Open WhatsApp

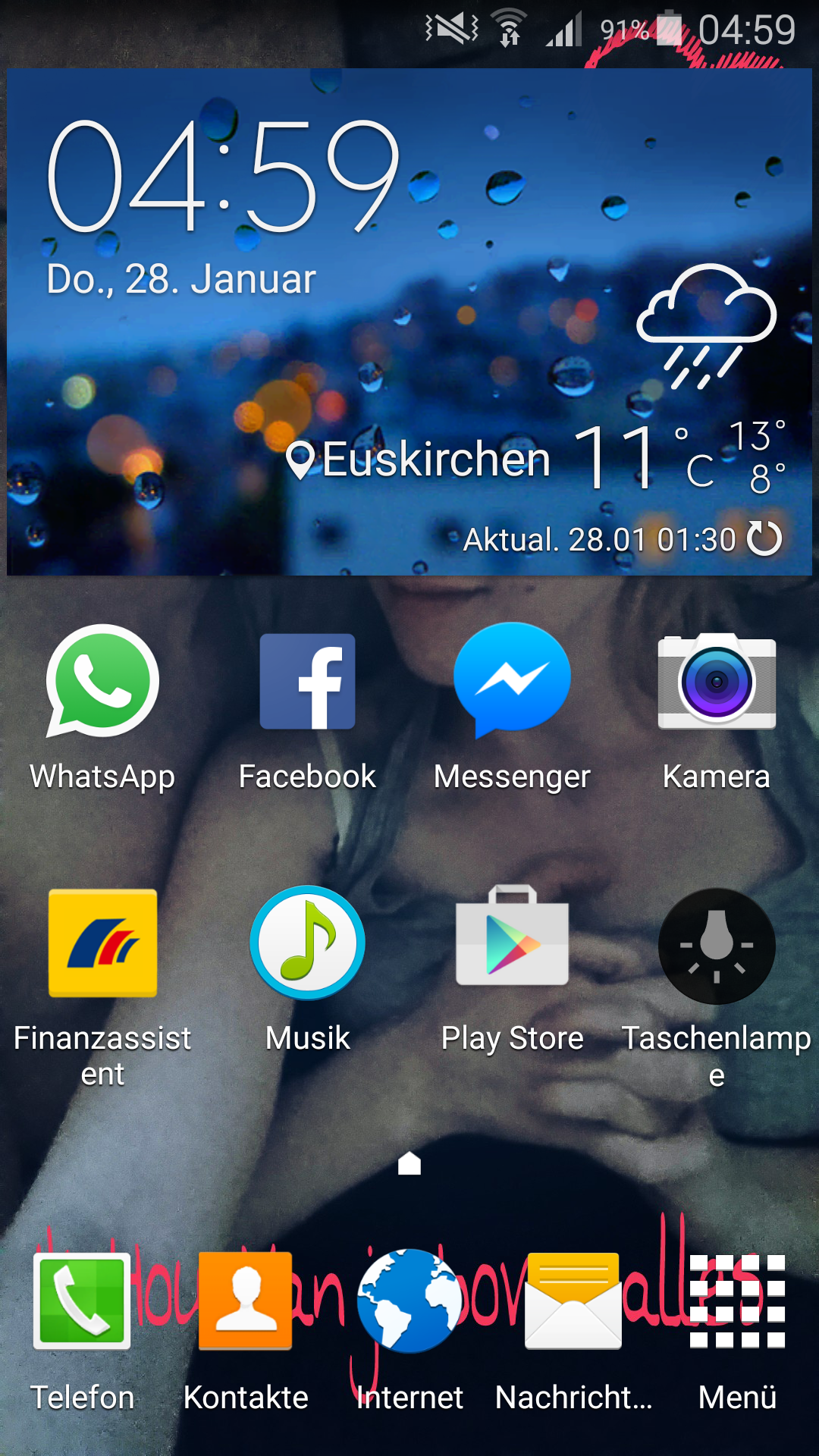[102, 681]
